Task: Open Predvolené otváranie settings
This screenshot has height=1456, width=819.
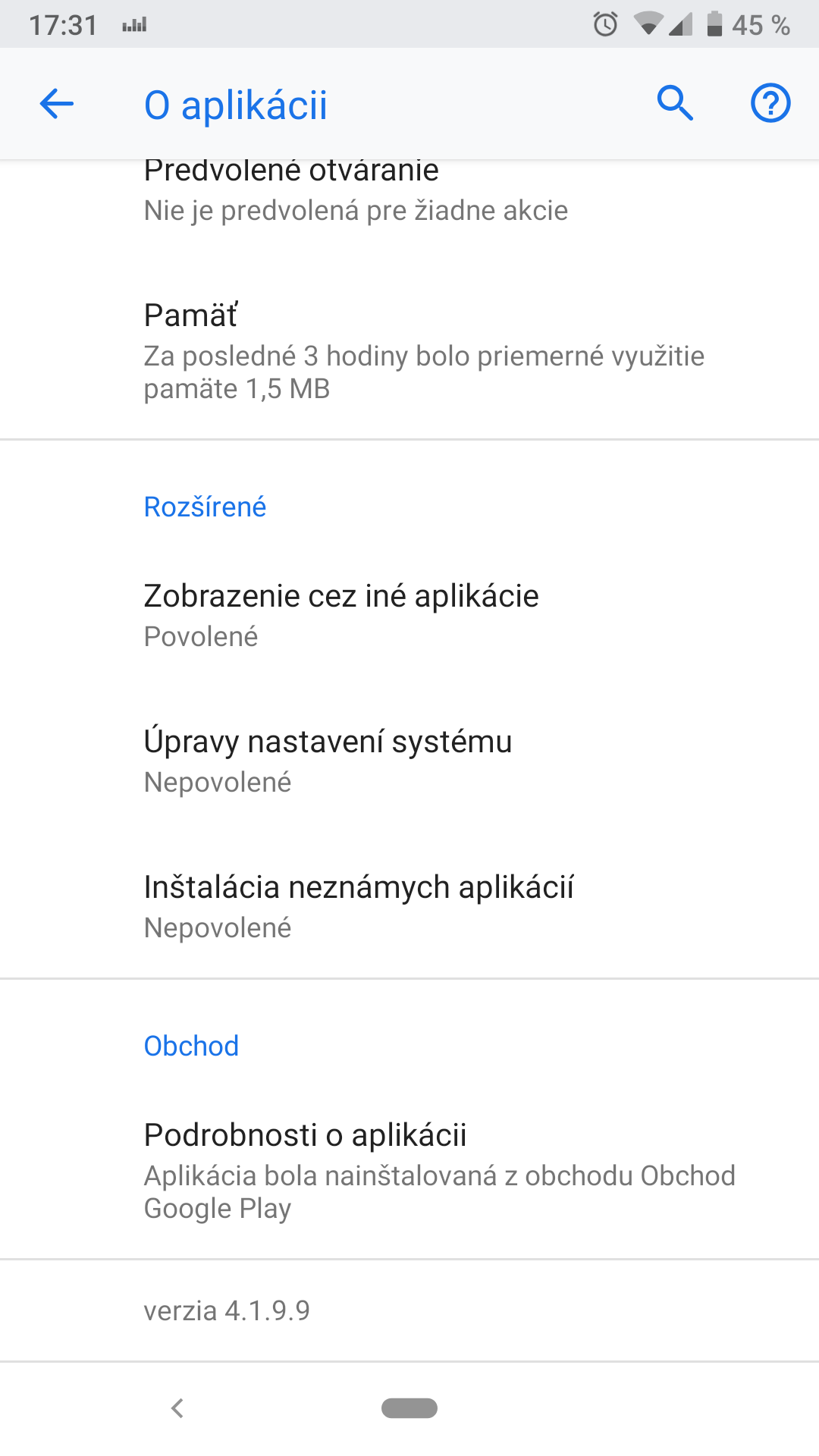Action: 355,193
